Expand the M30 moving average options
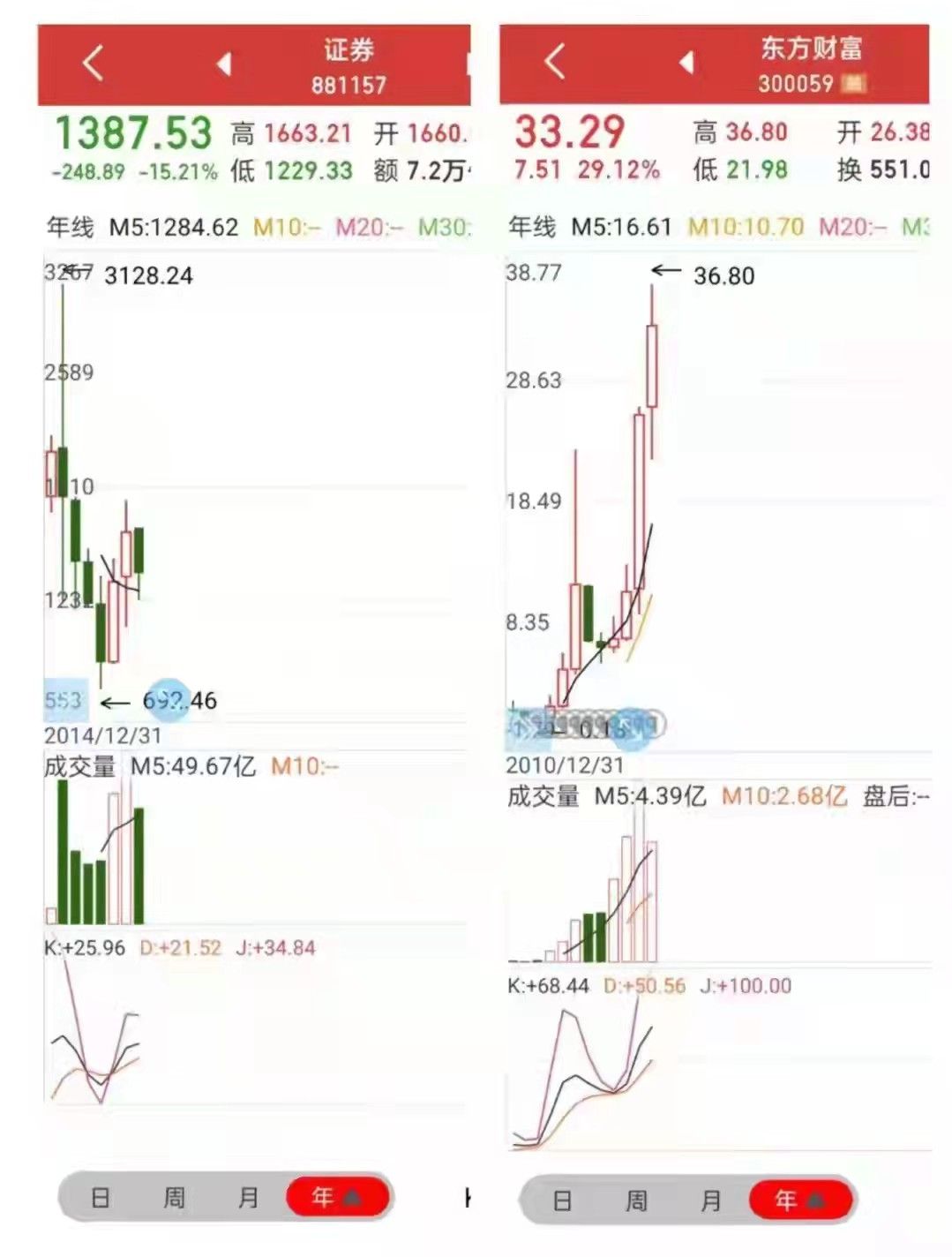 441,227
